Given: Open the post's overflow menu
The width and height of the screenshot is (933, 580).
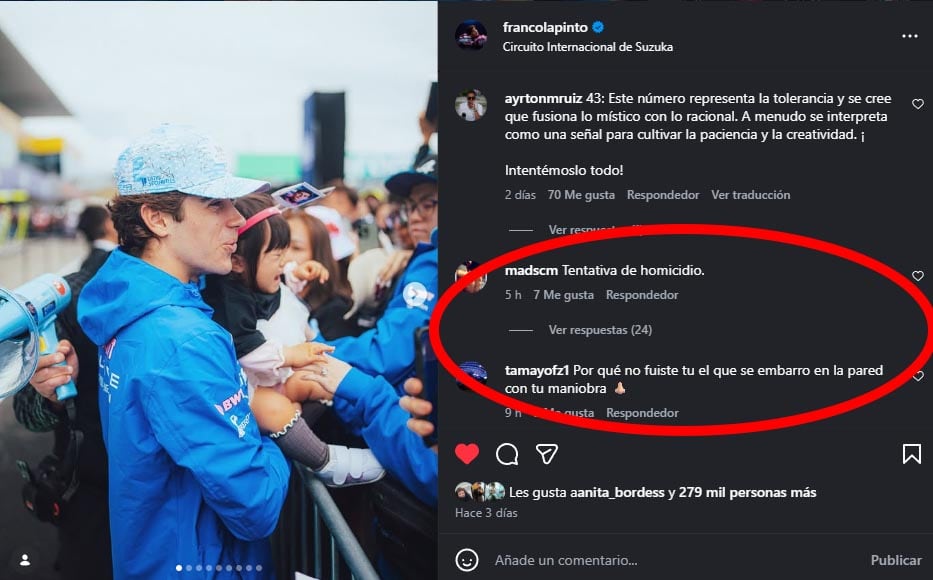Looking at the screenshot, I should (909, 36).
